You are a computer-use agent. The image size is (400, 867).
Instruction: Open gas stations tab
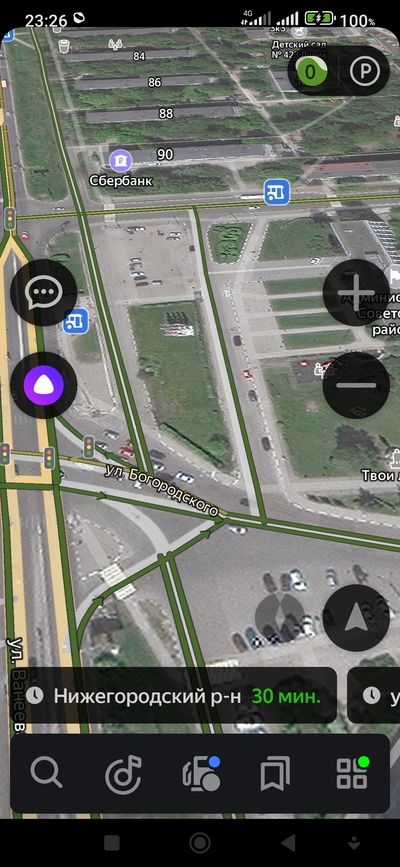click(201, 772)
